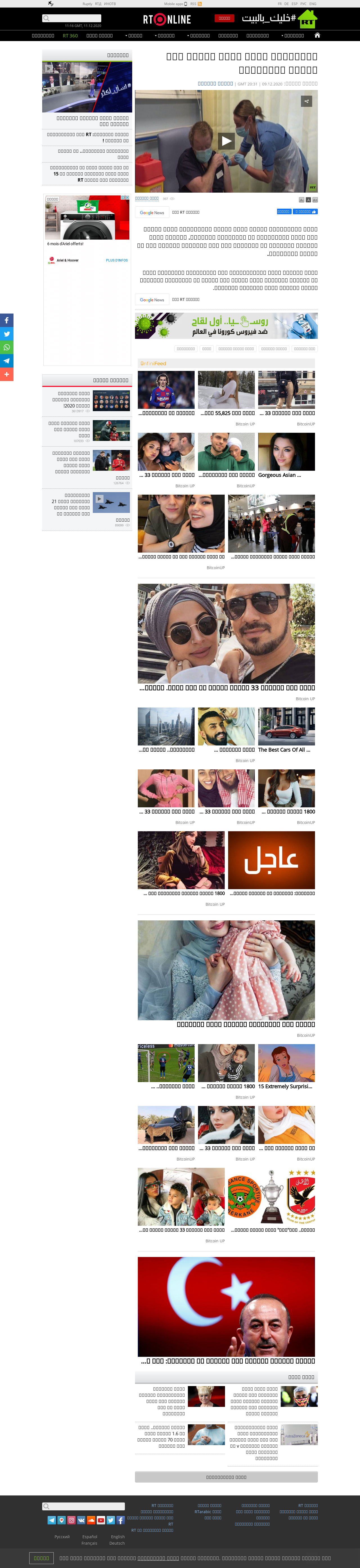This screenshot has height=1568, width=360.
Task: Share via WhatsApp from sidebar
Action: (7, 347)
